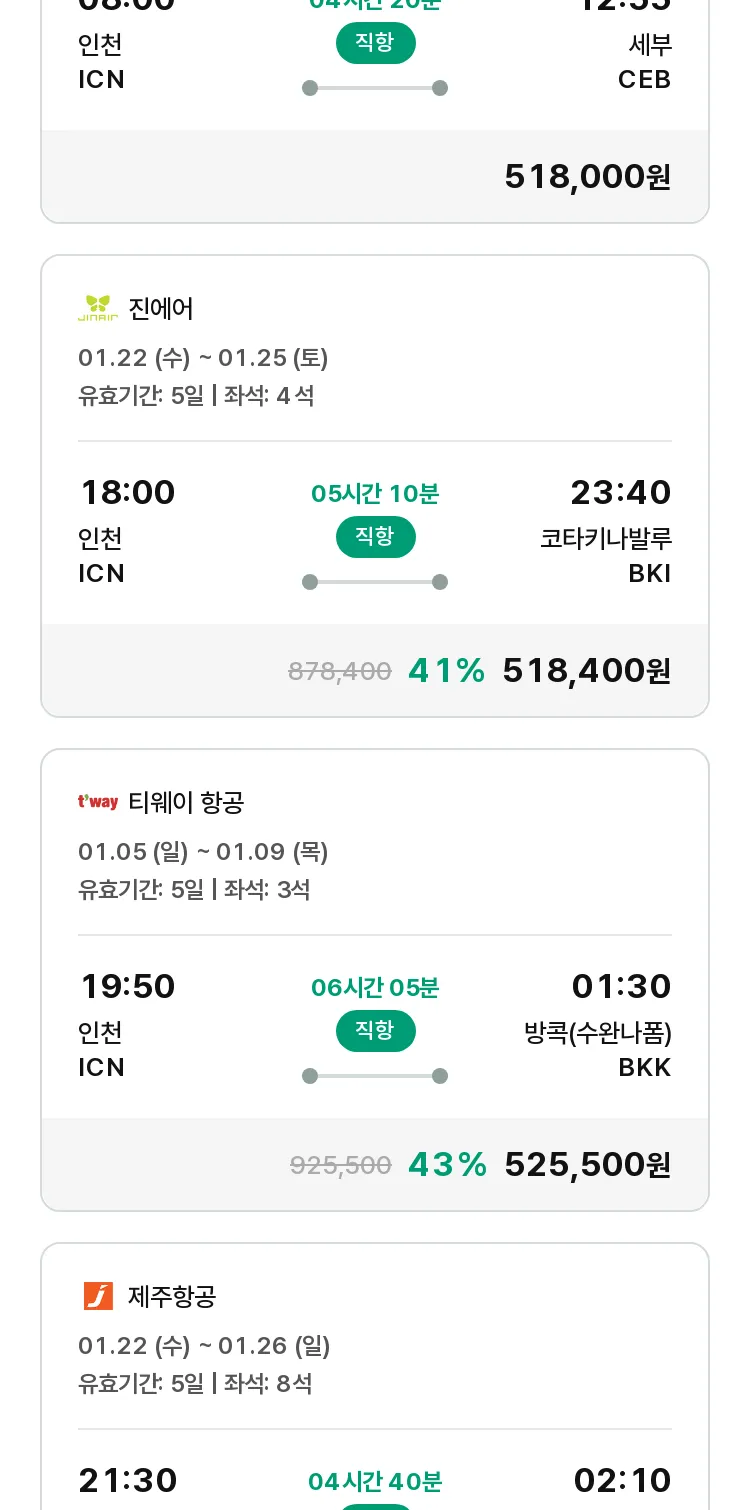Select the Jin Air Kota Kinabalu flight
Image resolution: width=750 pixels, height=1510 pixels.
pyautogui.click(x=375, y=486)
